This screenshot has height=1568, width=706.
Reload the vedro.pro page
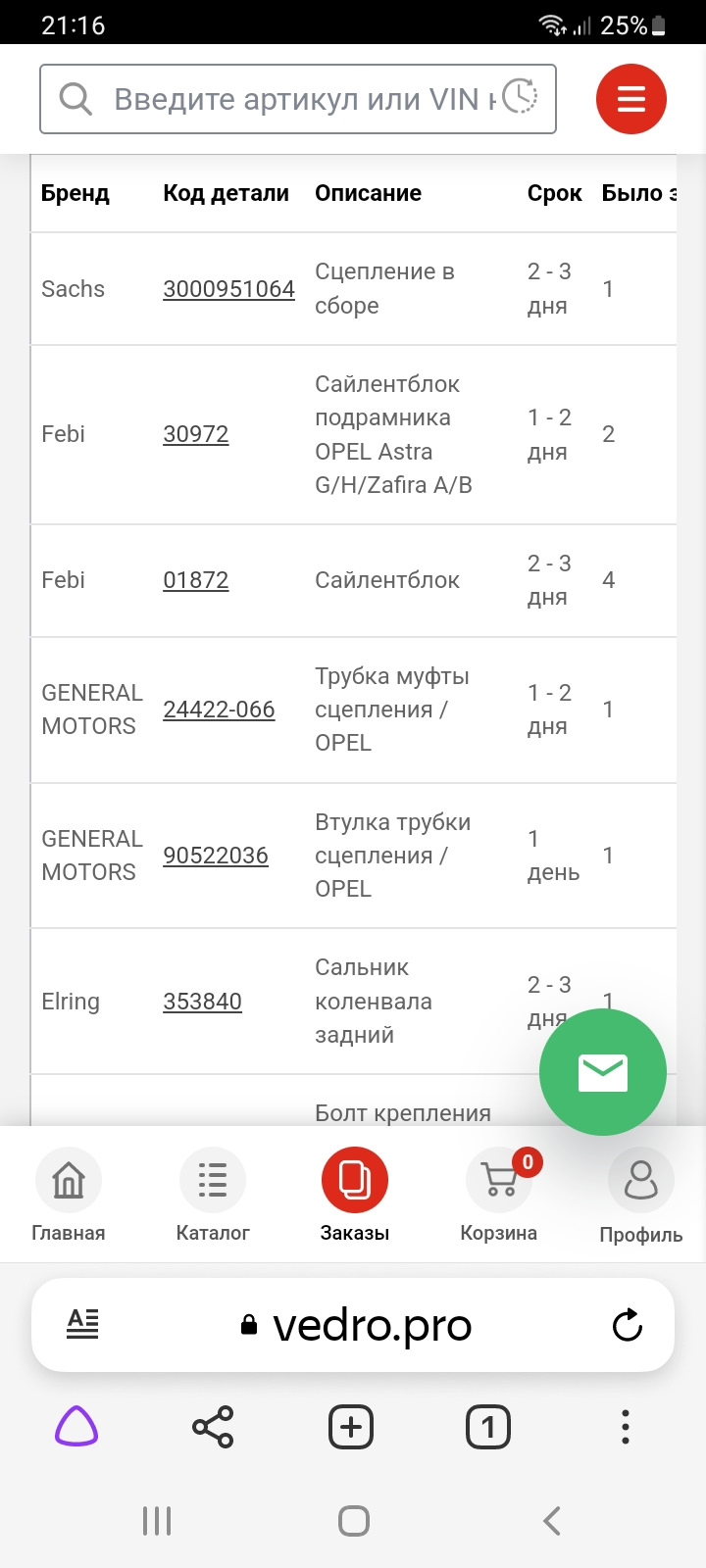pos(627,1324)
